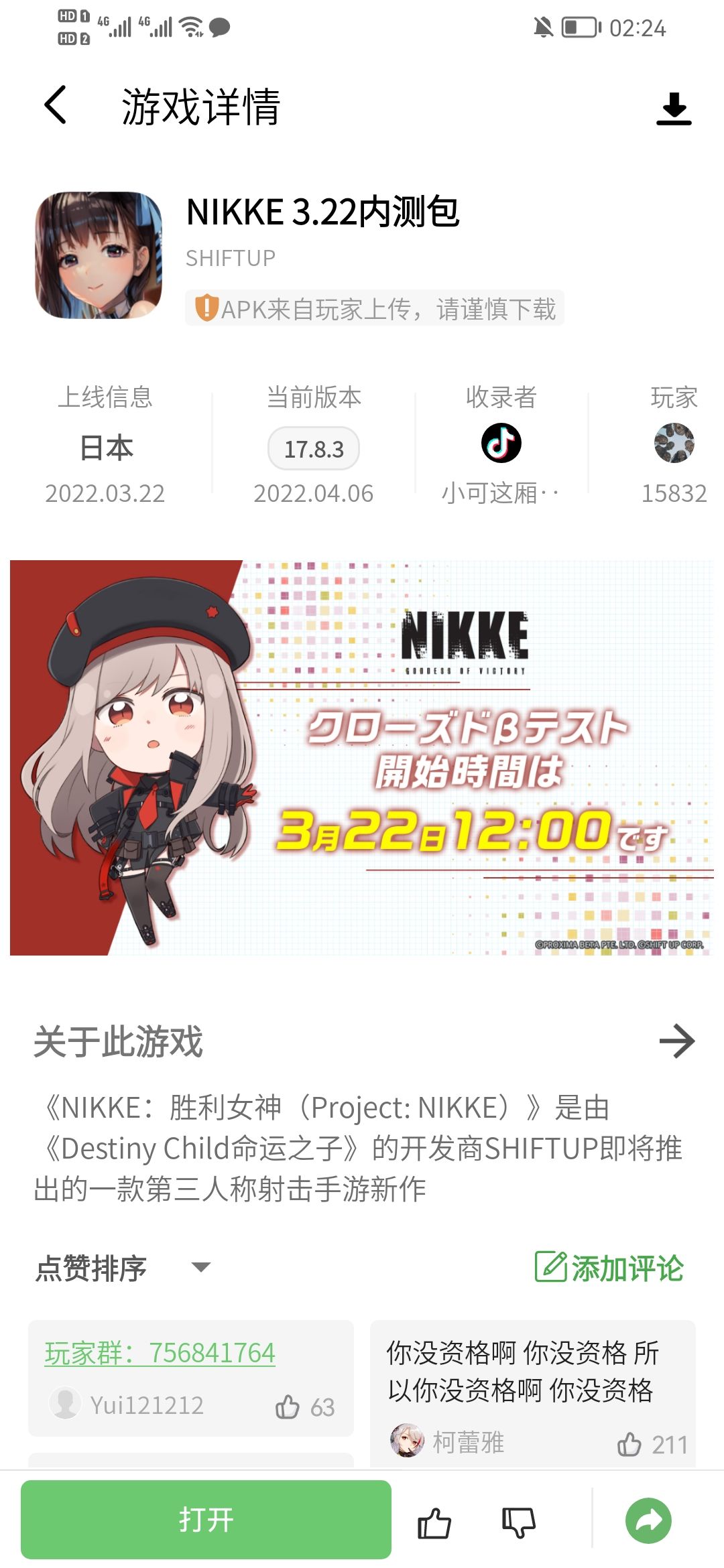Tap the download icon at top right
The width and height of the screenshot is (724, 1568).
[x=674, y=111]
